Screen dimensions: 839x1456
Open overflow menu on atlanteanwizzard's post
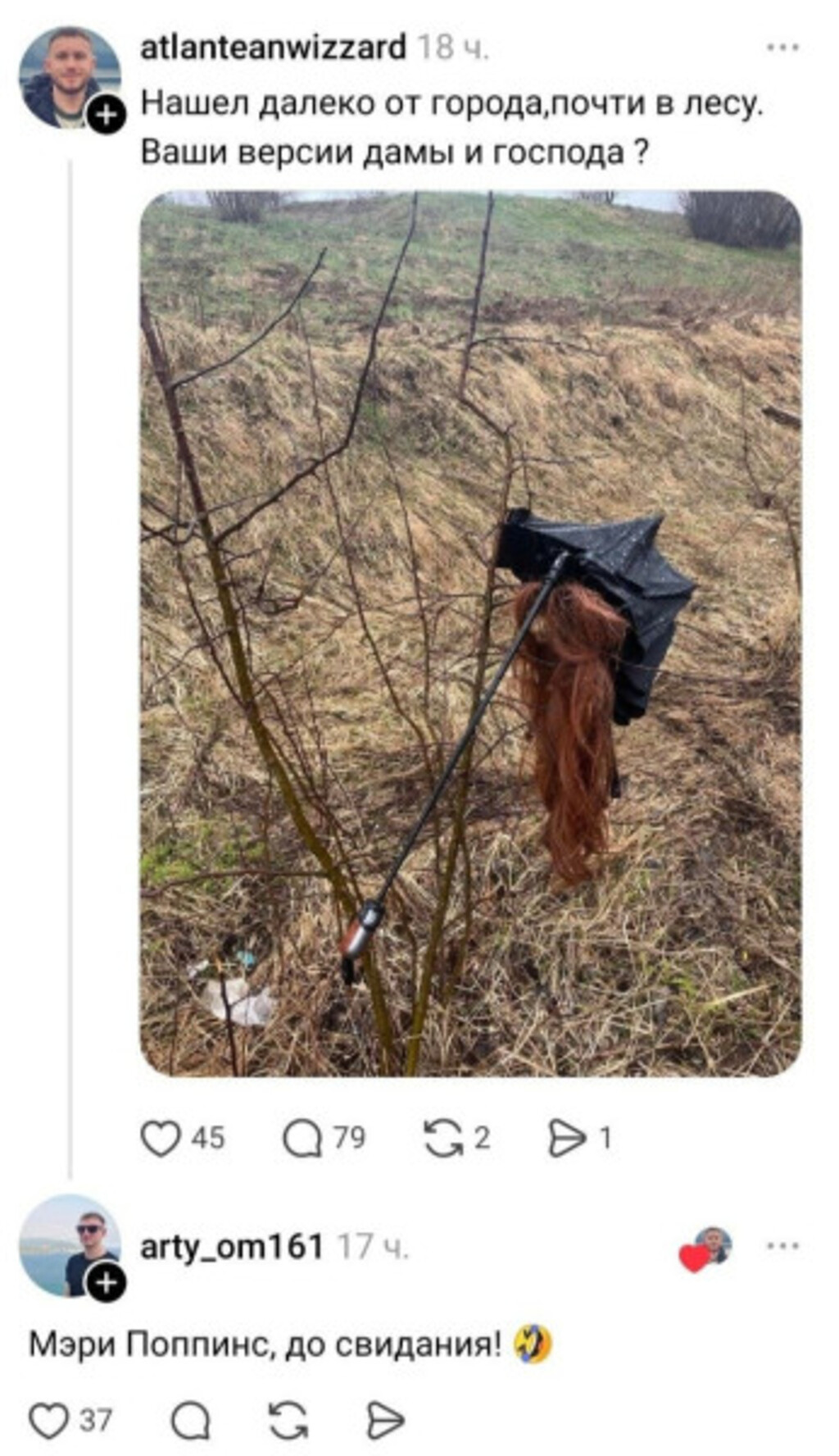coord(782,48)
